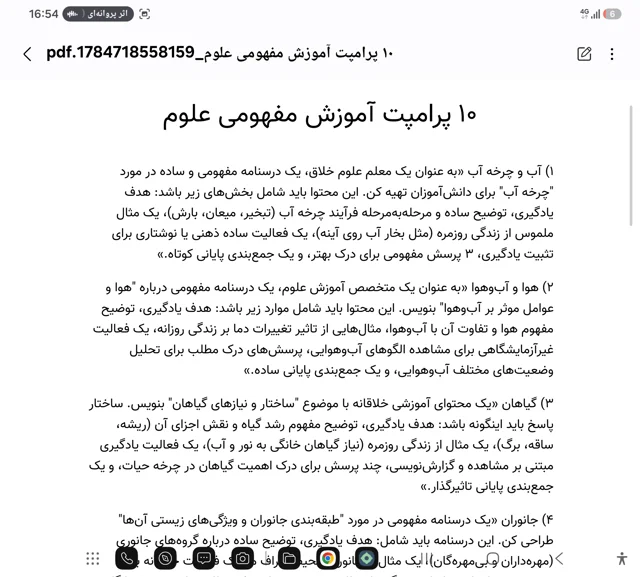Tap the system back chevron in navigation bar
Viewport: 640px width, 577px height.
pyautogui.click(x=560, y=559)
